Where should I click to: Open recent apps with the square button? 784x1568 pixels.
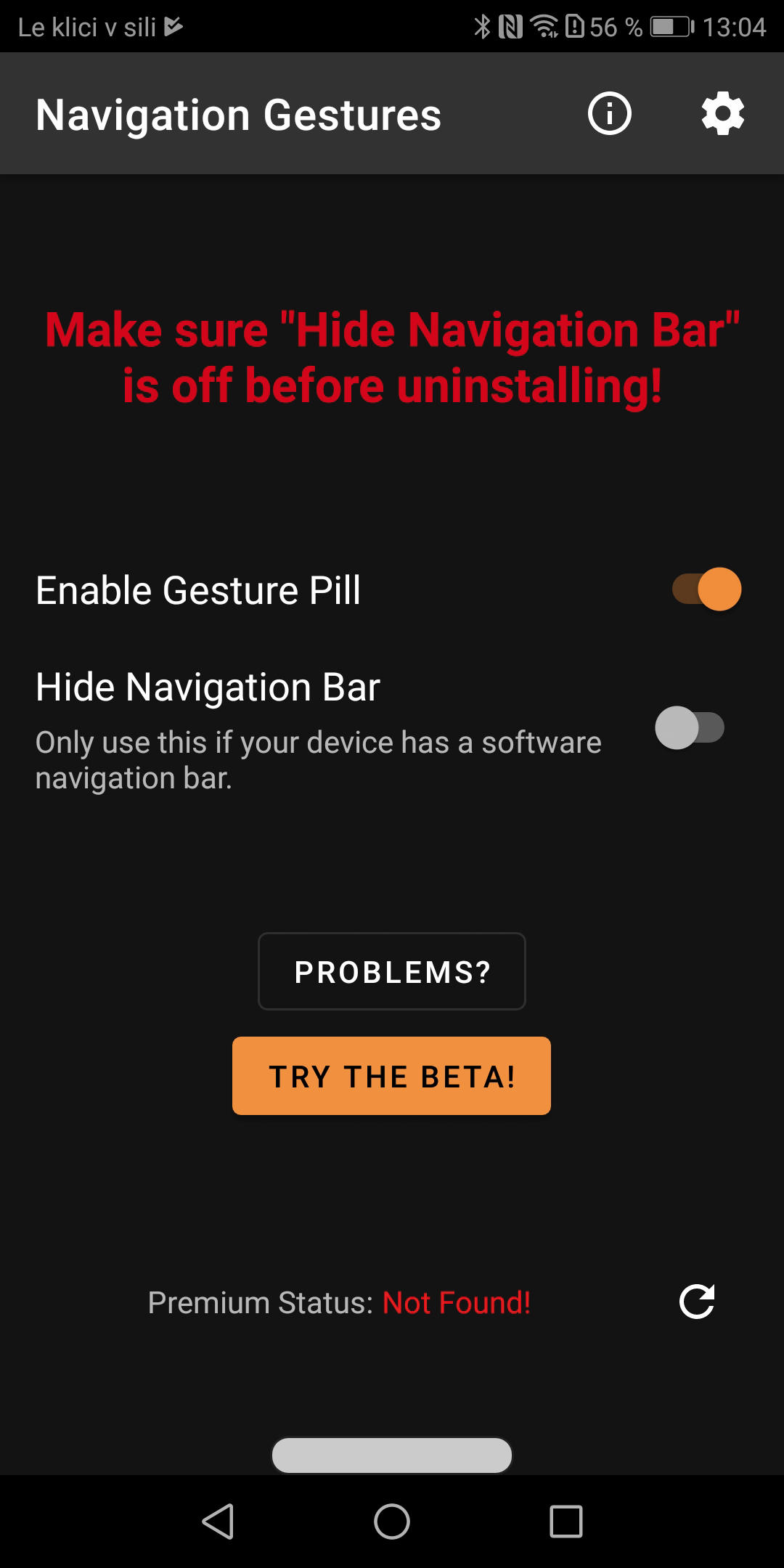click(566, 1522)
